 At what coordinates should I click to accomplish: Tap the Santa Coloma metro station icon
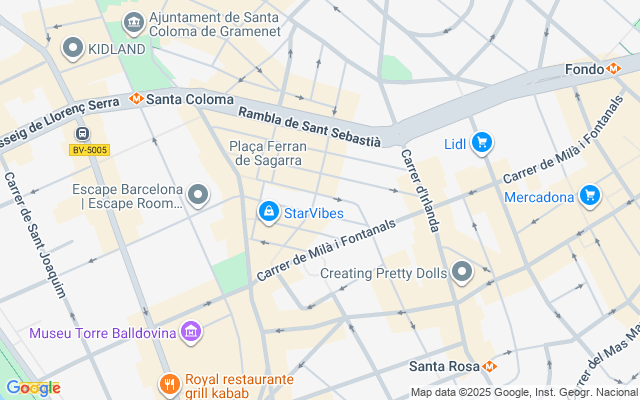136,100
